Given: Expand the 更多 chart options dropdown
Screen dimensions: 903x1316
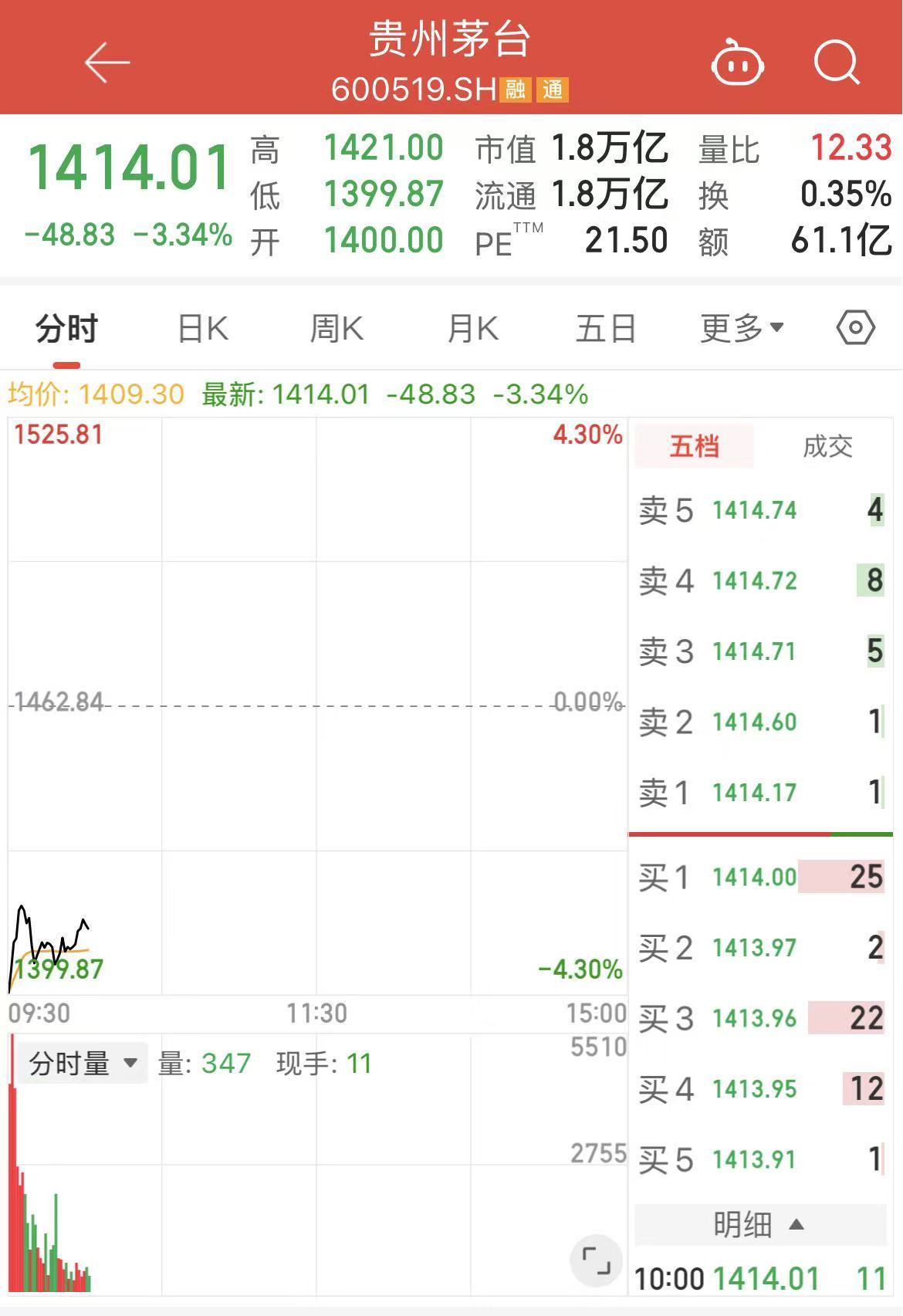Looking at the screenshot, I should tap(742, 329).
